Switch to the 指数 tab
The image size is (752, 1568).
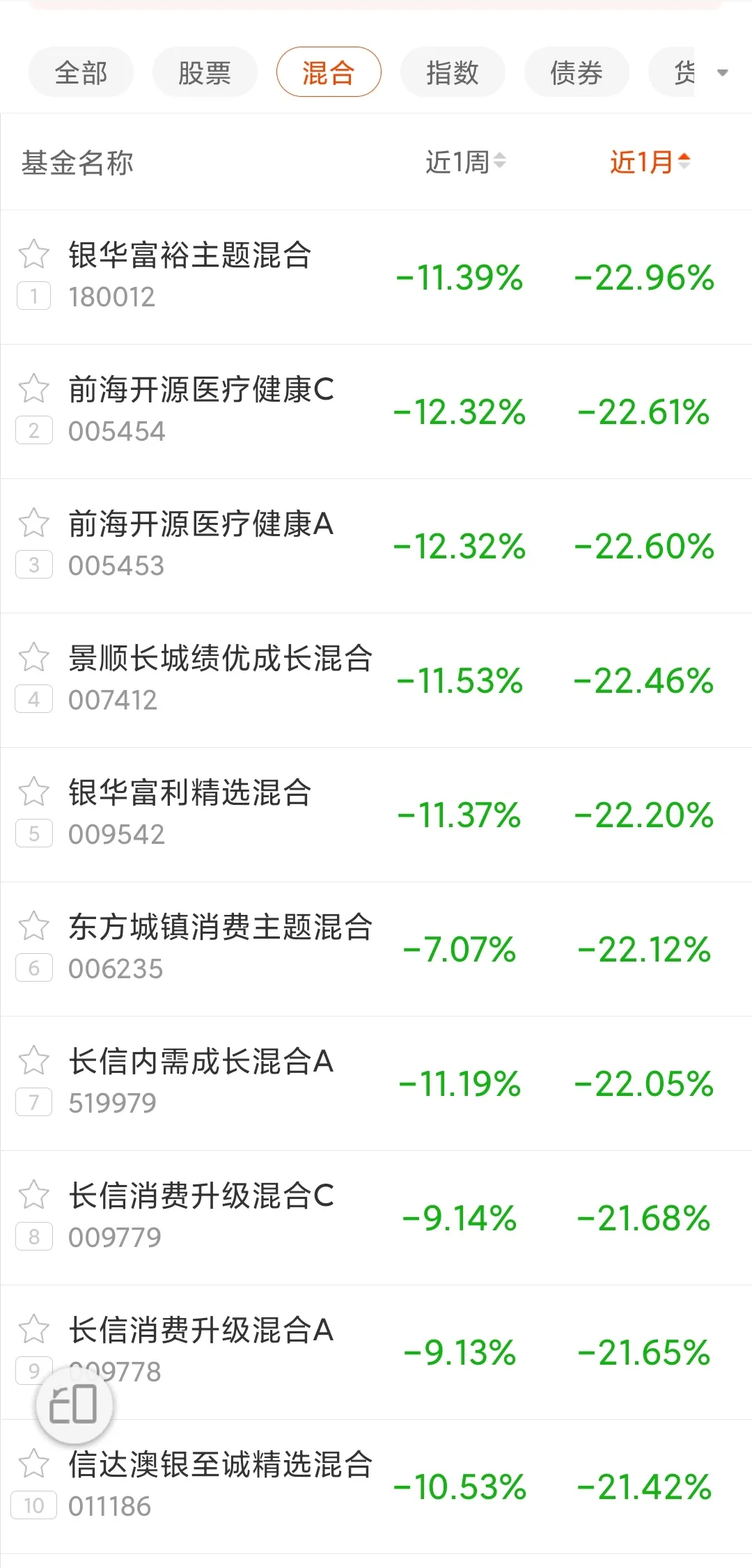click(x=453, y=72)
